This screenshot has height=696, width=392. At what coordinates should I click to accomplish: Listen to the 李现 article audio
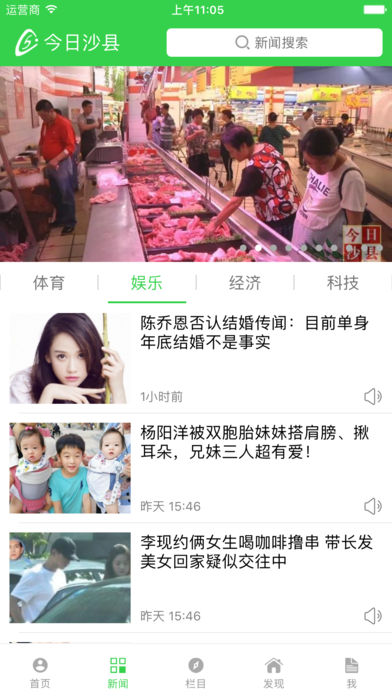[x=373, y=616]
